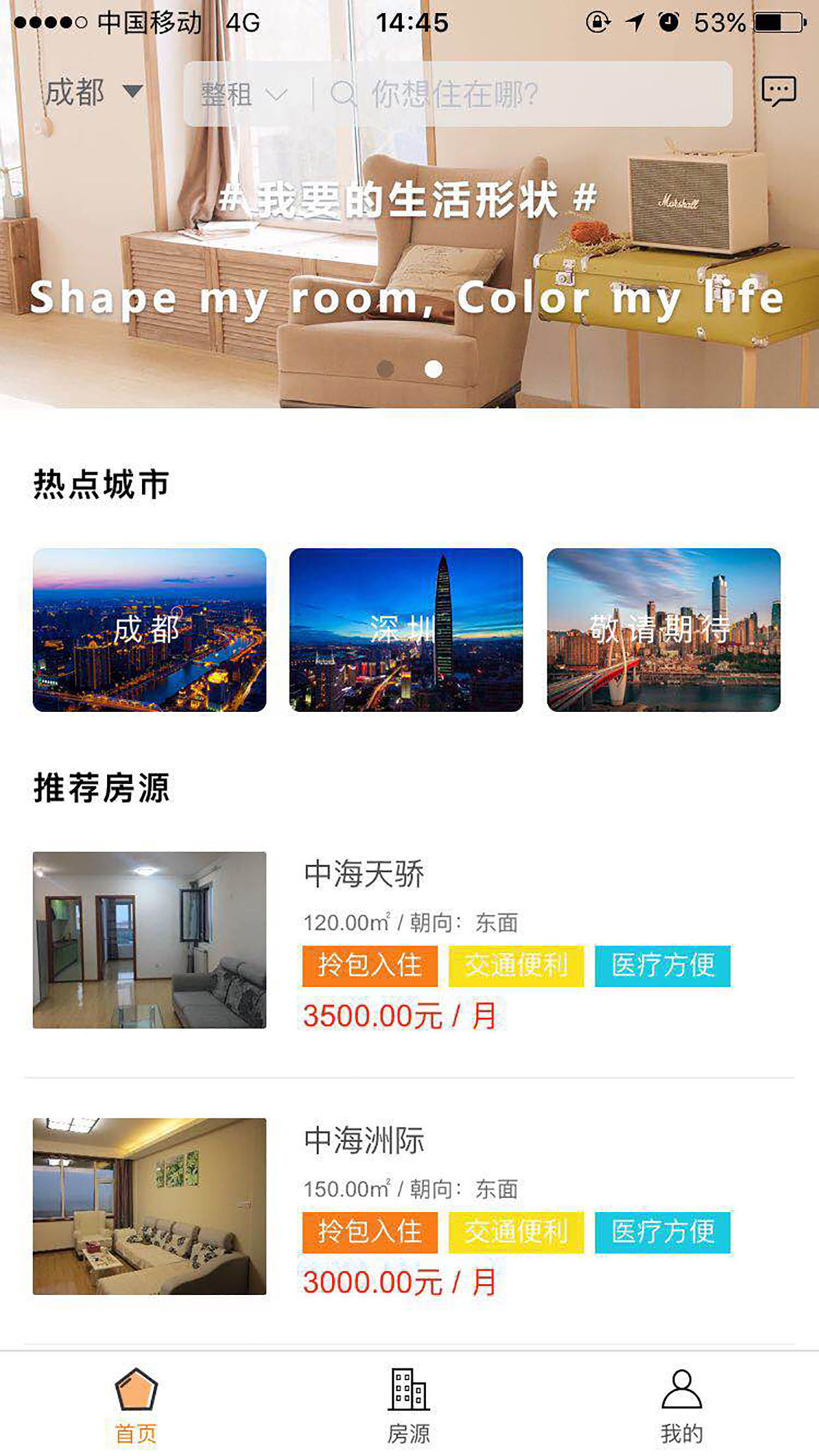Open the 成都 city selector dropdown

(92, 92)
